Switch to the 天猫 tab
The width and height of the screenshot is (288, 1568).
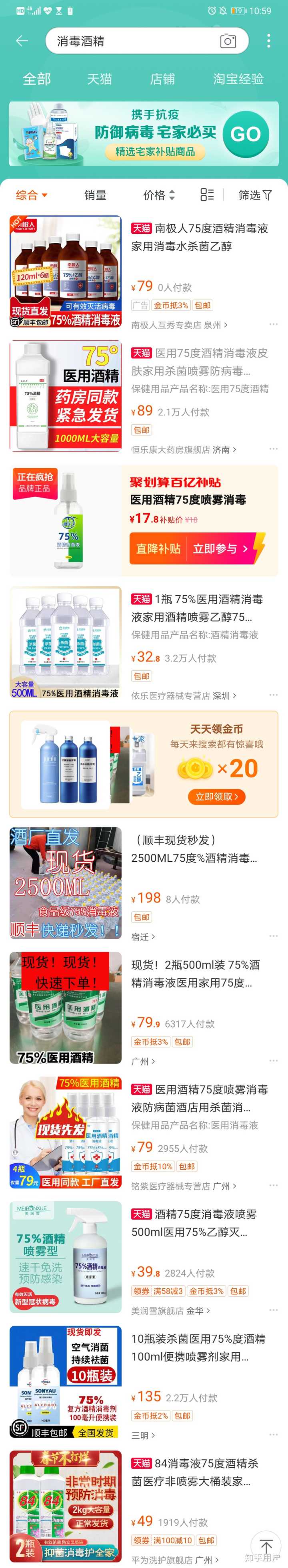[x=99, y=79]
